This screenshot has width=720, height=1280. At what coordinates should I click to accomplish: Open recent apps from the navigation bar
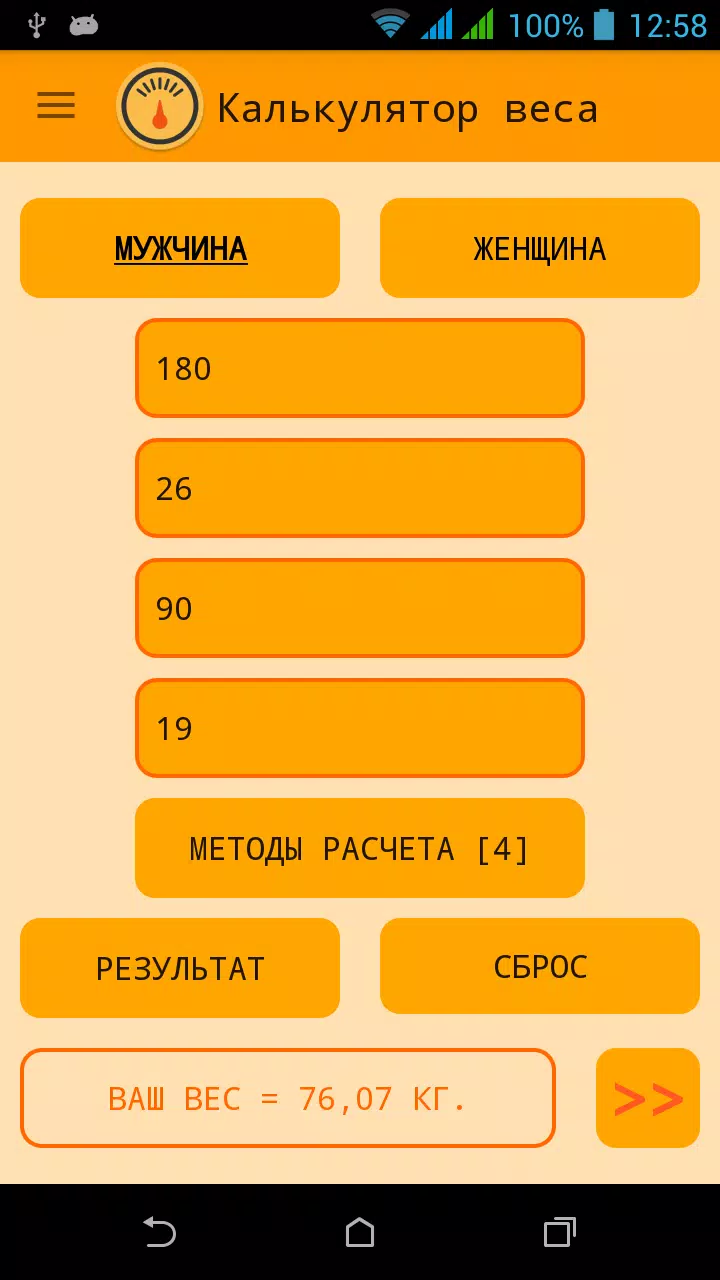[560, 1232]
